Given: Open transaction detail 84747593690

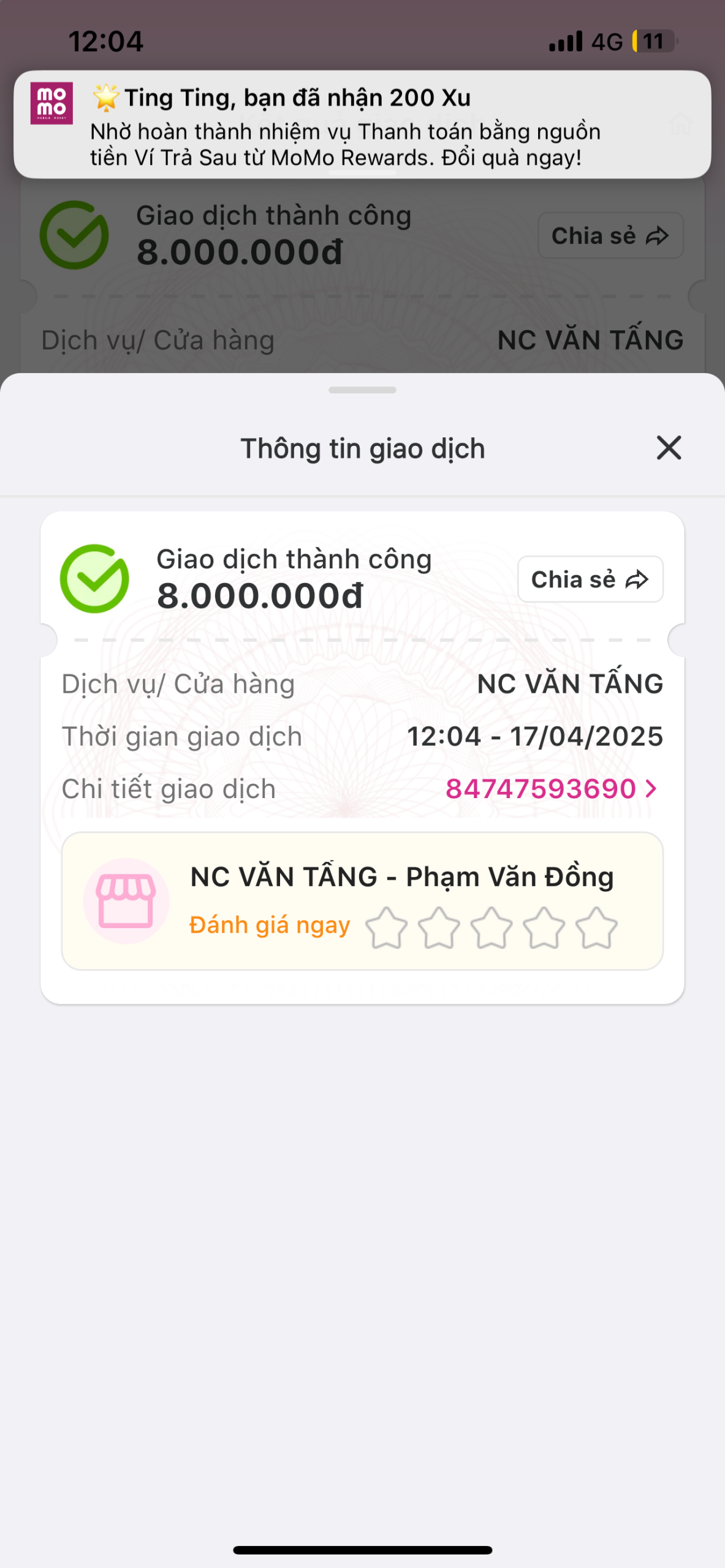Looking at the screenshot, I should point(550,789).
